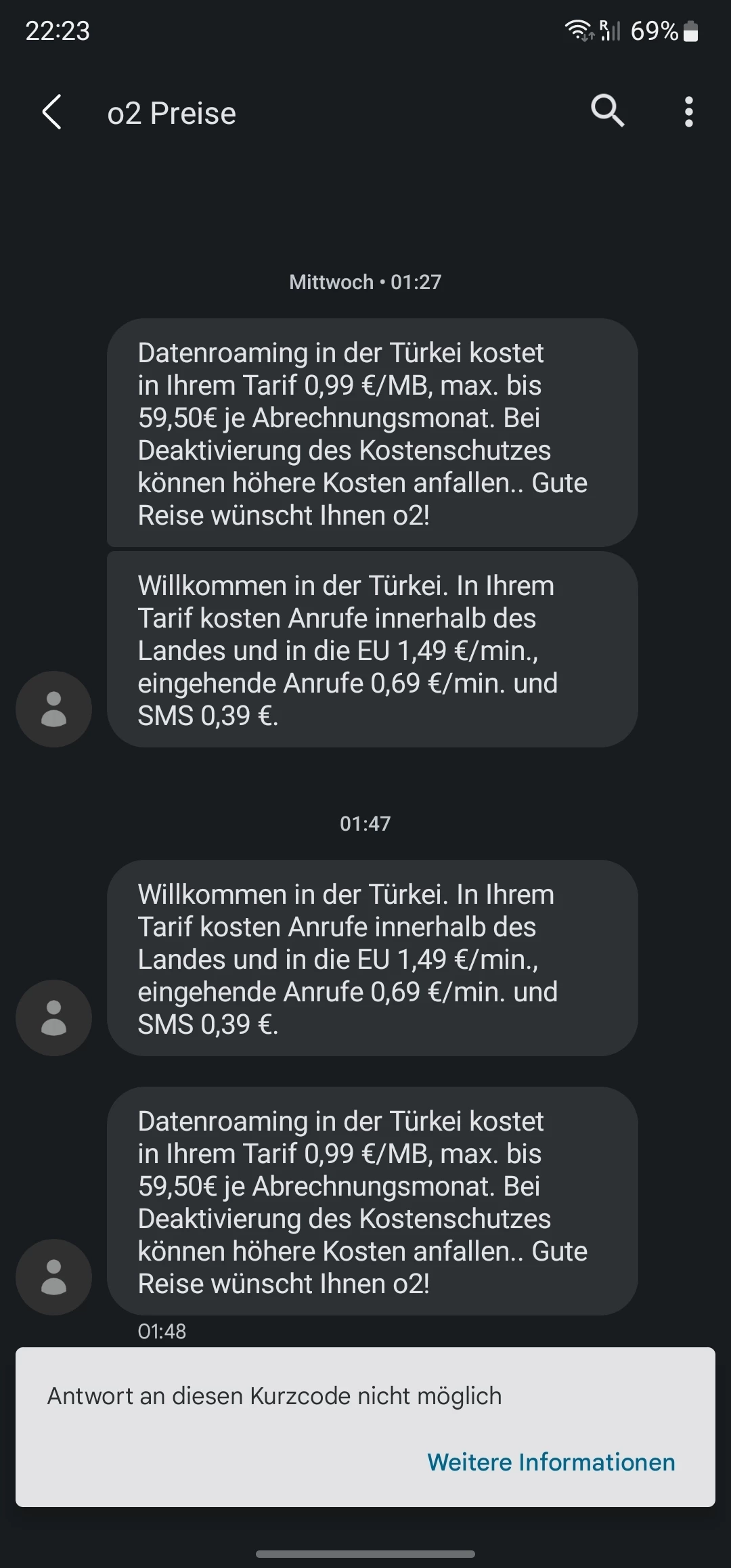This screenshot has height=1568, width=731.
Task: Open the contact avatar beside the 01:48 message
Action: (53, 1277)
